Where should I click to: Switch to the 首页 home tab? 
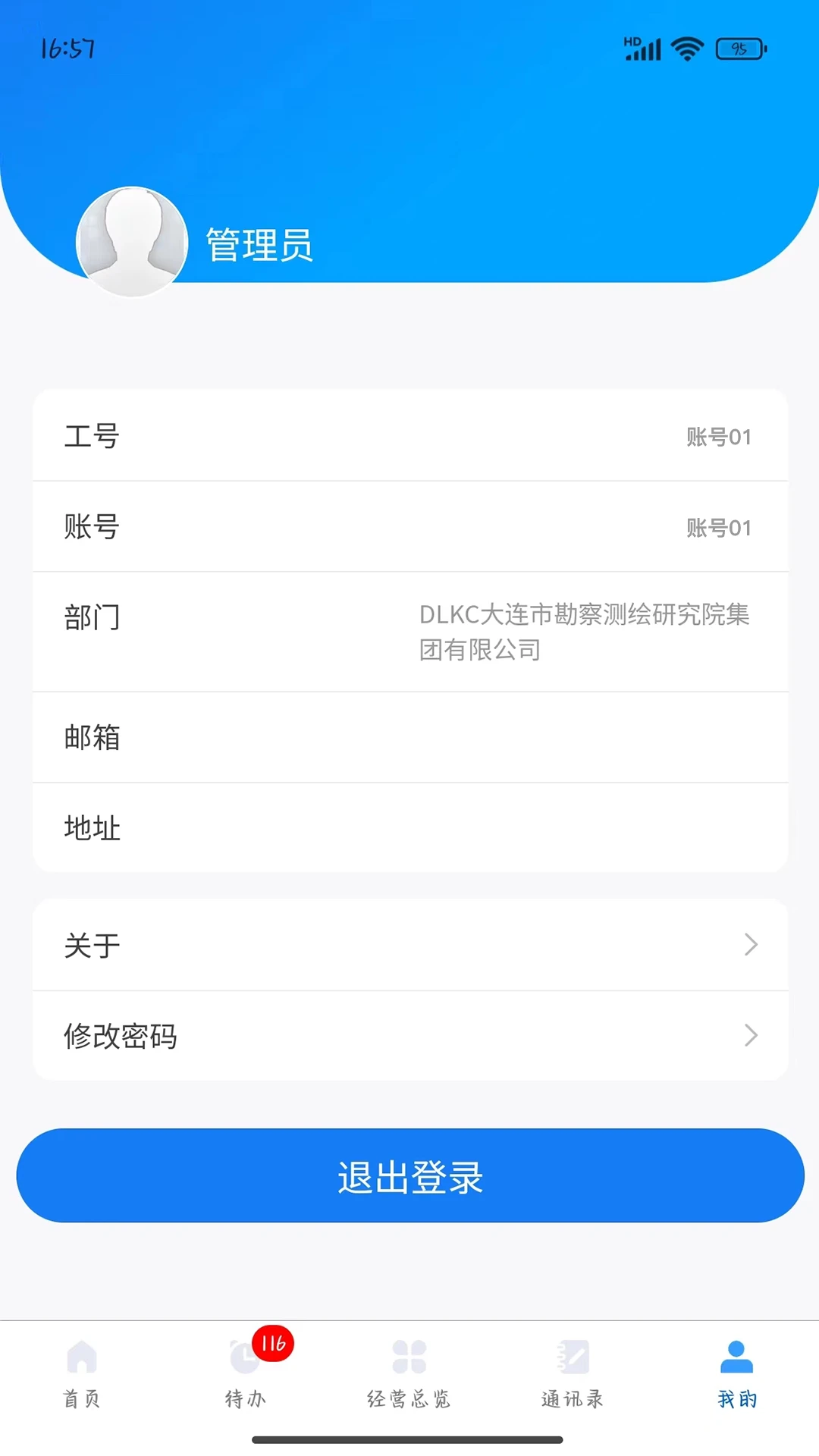point(82,1374)
